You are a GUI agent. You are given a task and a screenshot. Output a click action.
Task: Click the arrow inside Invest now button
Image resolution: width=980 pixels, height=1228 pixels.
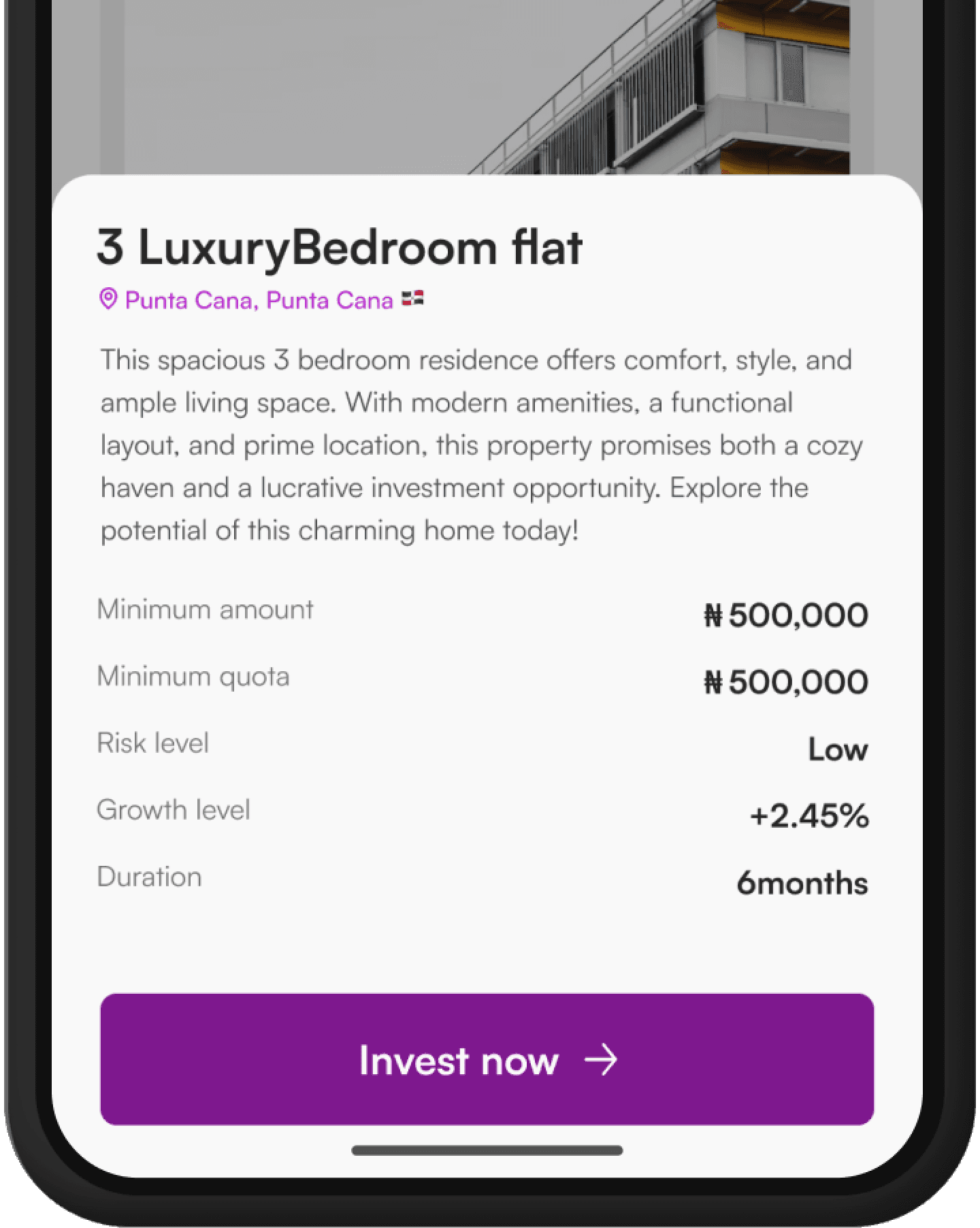click(x=602, y=1060)
